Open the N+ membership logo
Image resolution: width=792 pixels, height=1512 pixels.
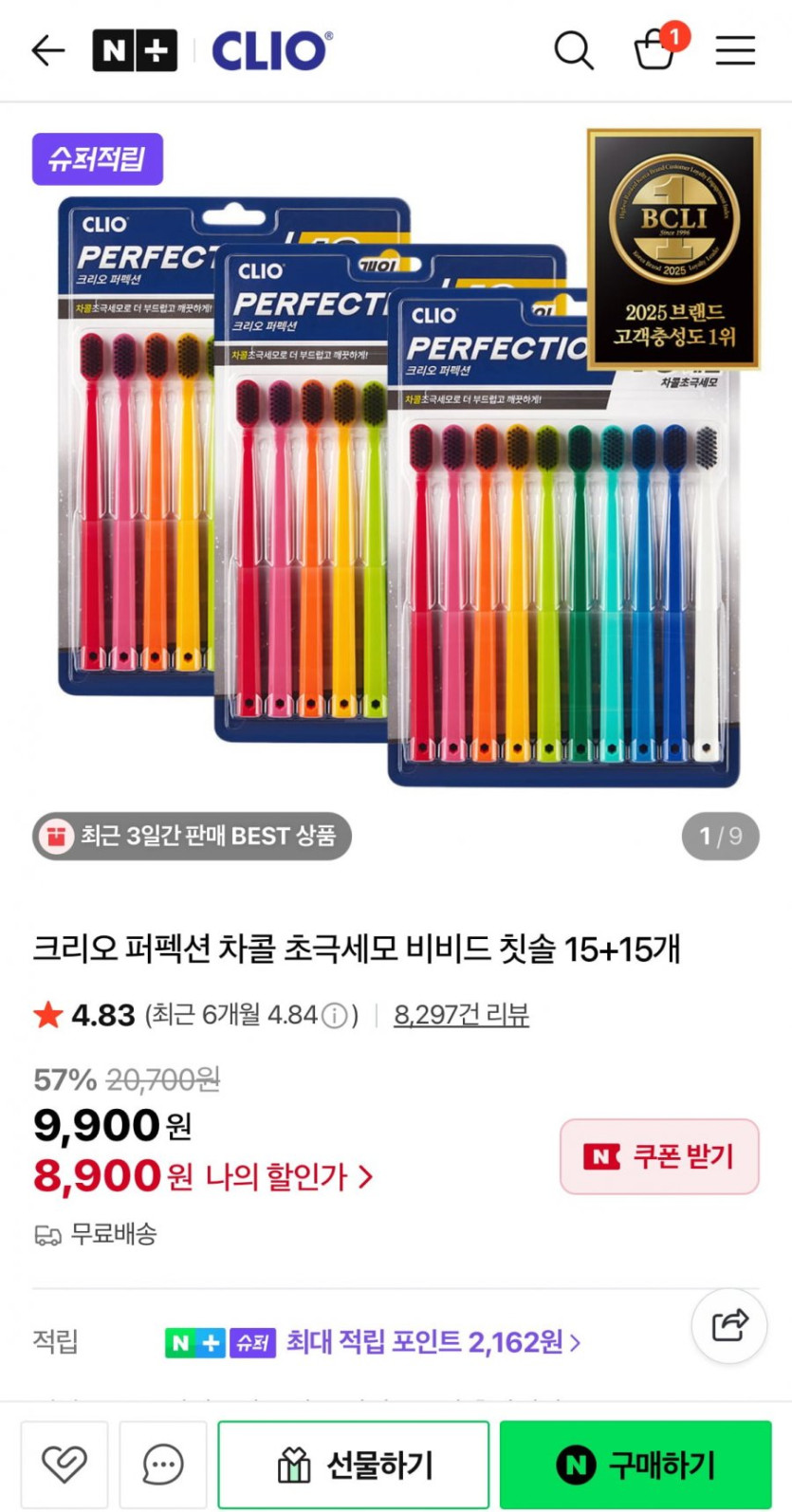tap(135, 50)
